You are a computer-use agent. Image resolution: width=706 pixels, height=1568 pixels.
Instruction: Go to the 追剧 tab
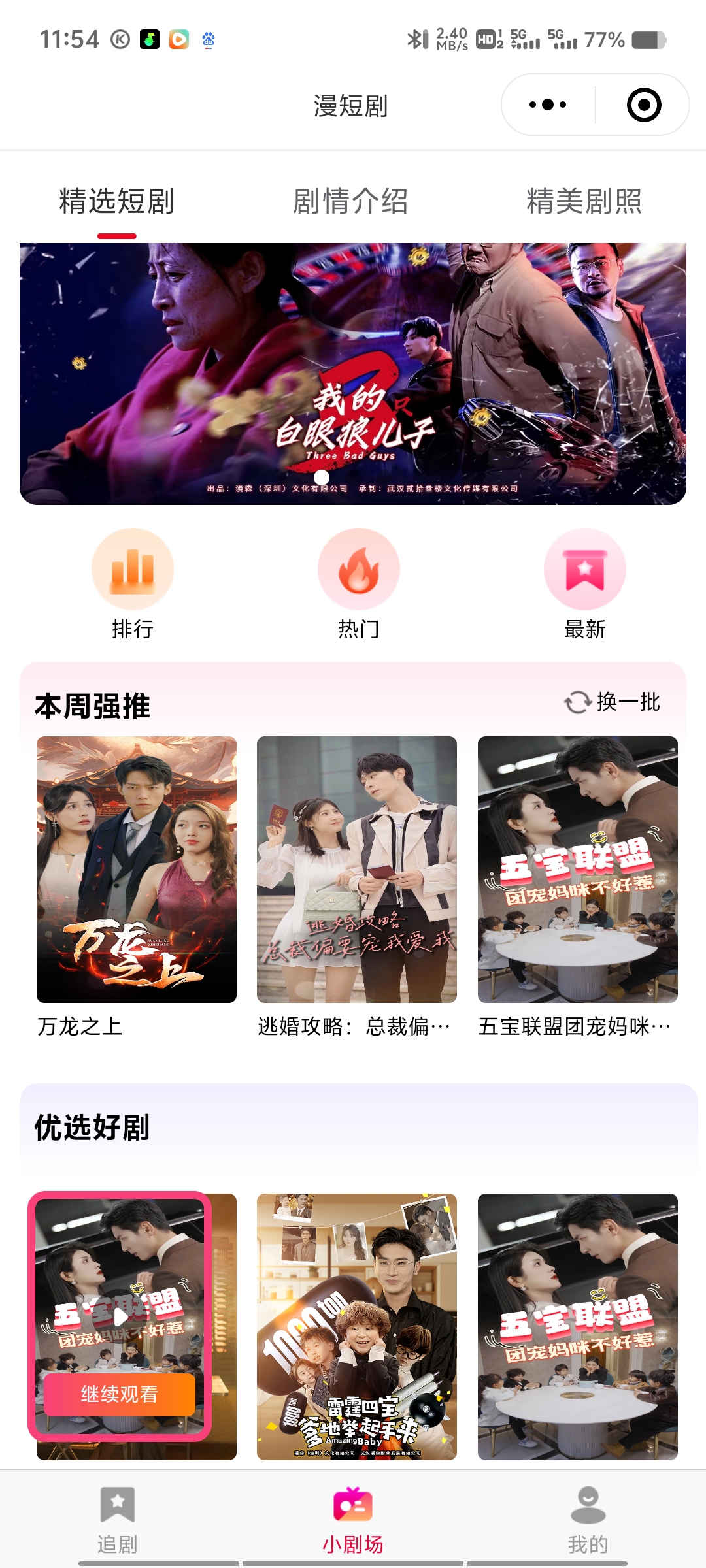point(118,1520)
